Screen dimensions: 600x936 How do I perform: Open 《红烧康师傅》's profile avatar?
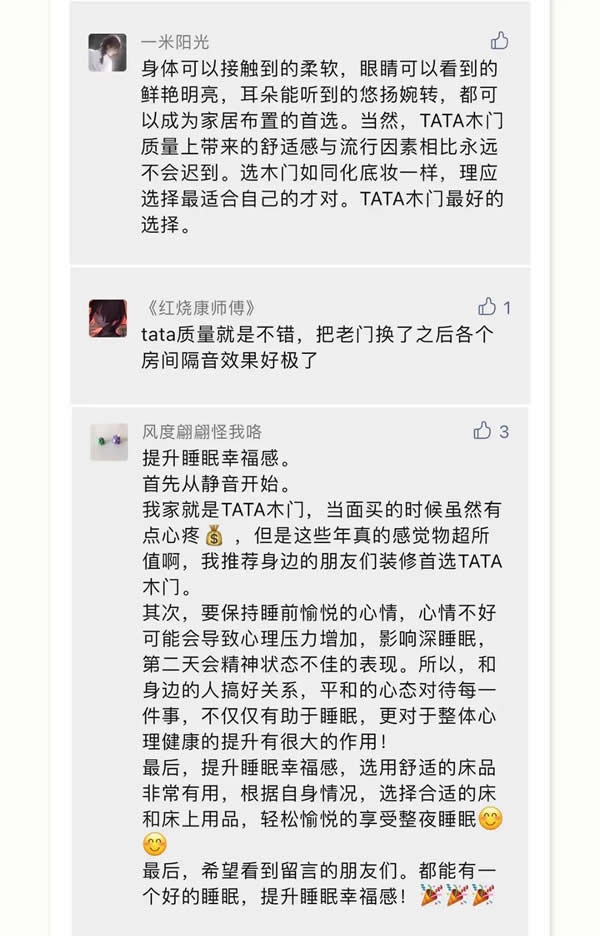107,318
